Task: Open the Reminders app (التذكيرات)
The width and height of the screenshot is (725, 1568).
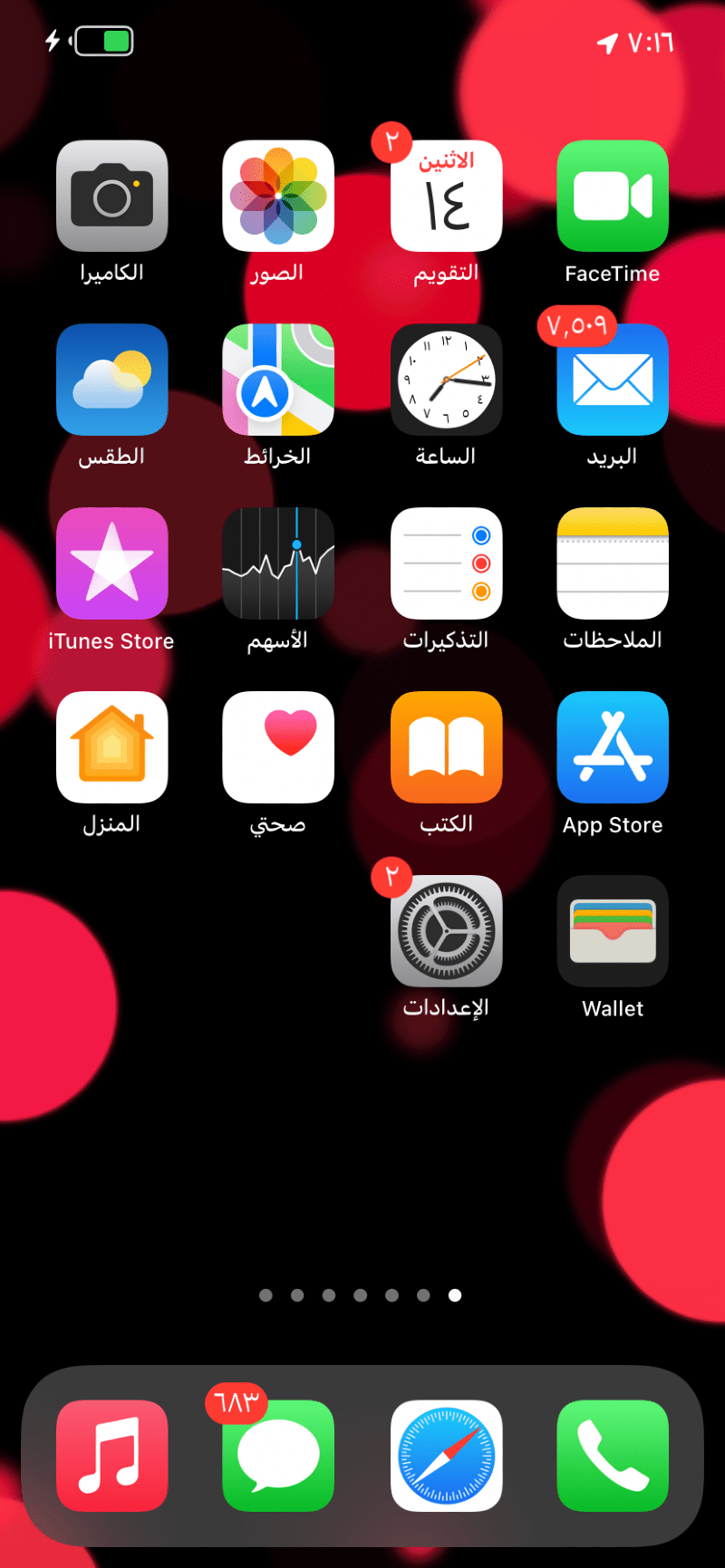Action: point(446,563)
